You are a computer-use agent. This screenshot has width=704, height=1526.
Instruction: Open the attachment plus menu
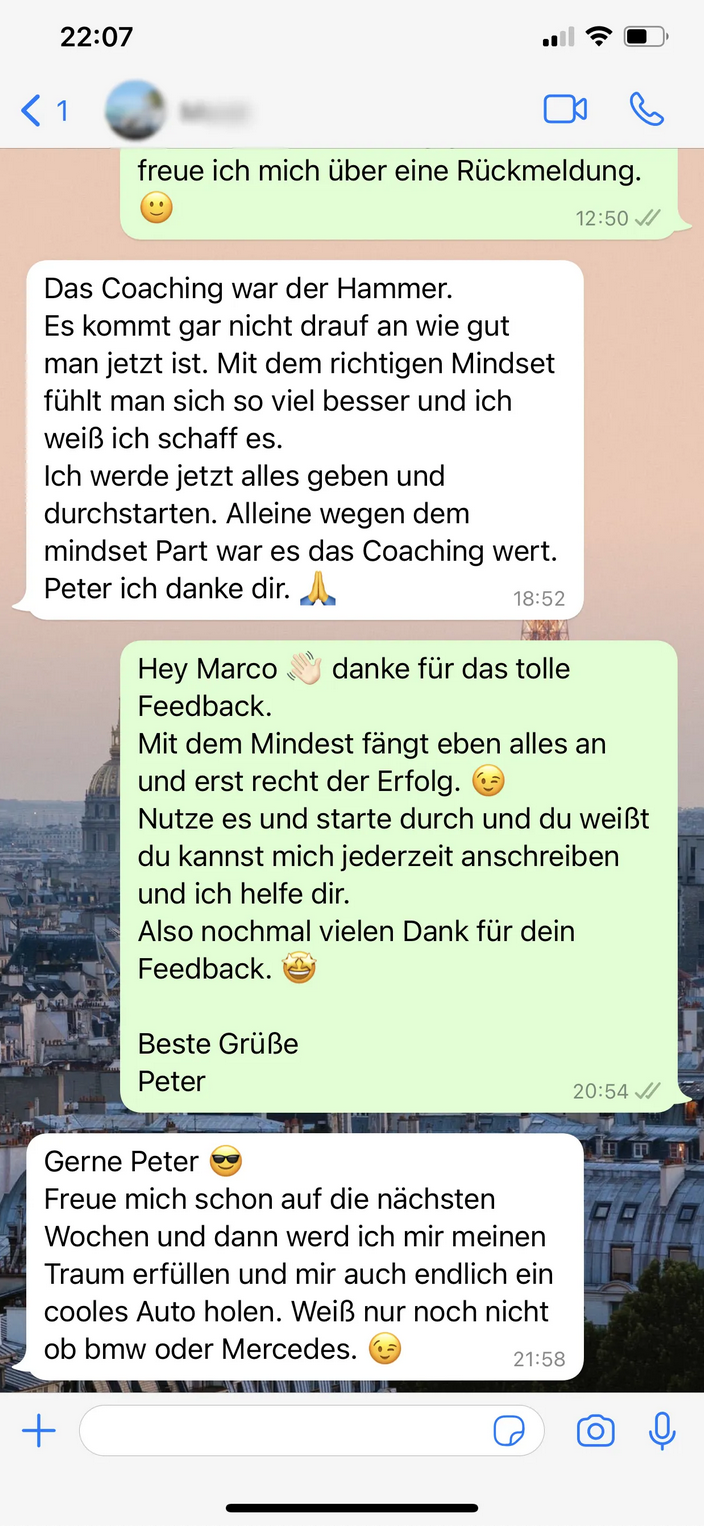pyautogui.click(x=39, y=1431)
